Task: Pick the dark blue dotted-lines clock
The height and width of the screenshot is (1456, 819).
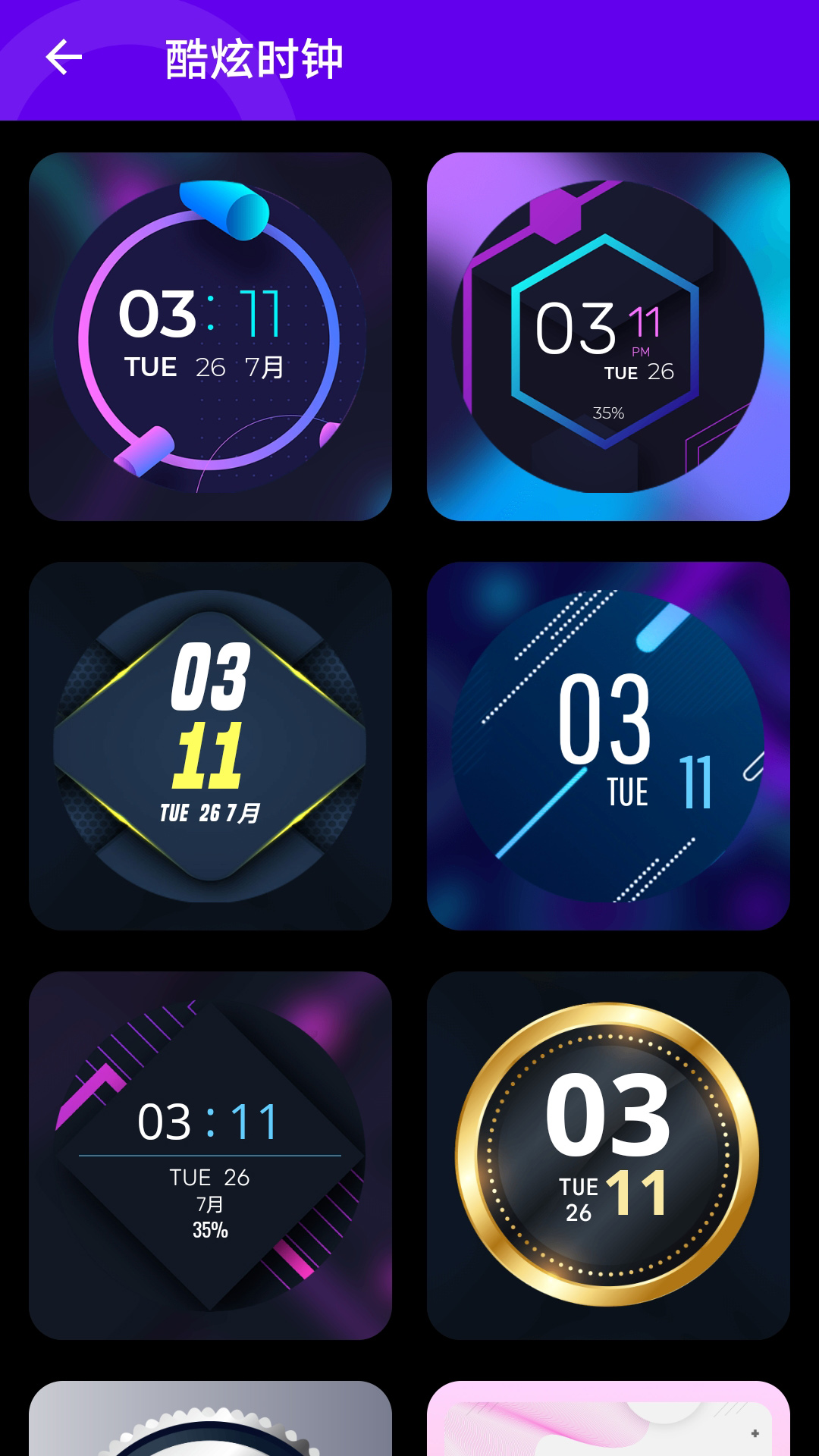Action: pyautogui.click(x=608, y=746)
